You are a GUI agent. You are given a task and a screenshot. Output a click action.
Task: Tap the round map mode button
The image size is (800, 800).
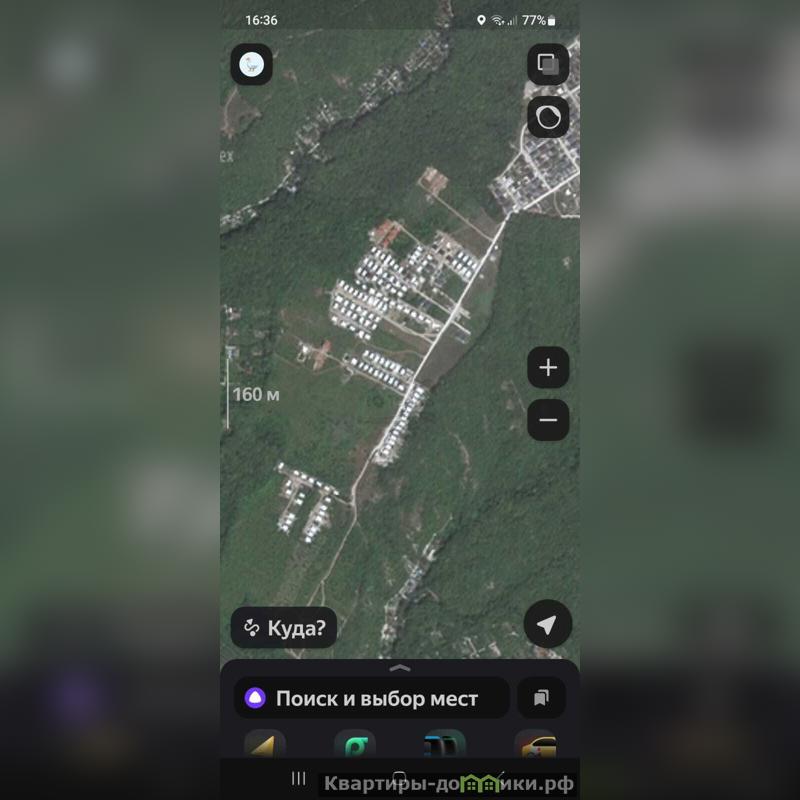click(548, 117)
